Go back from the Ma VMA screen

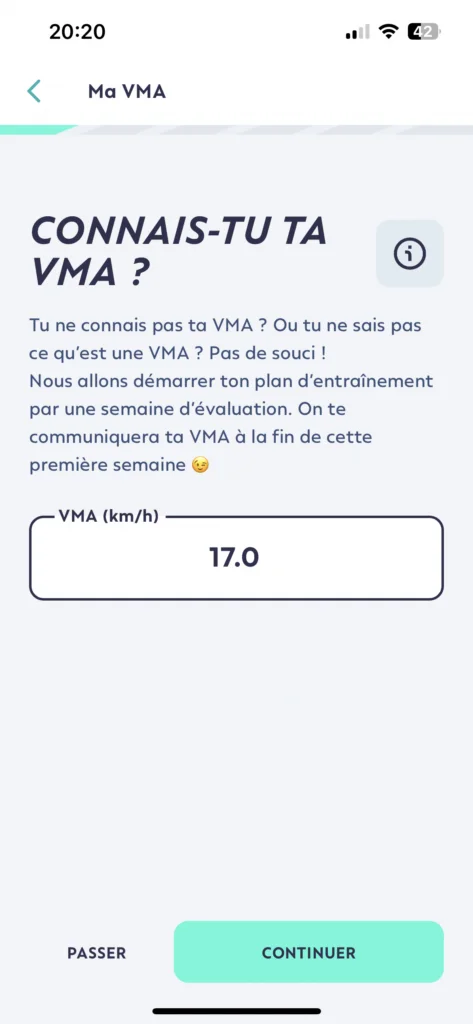coord(34,91)
